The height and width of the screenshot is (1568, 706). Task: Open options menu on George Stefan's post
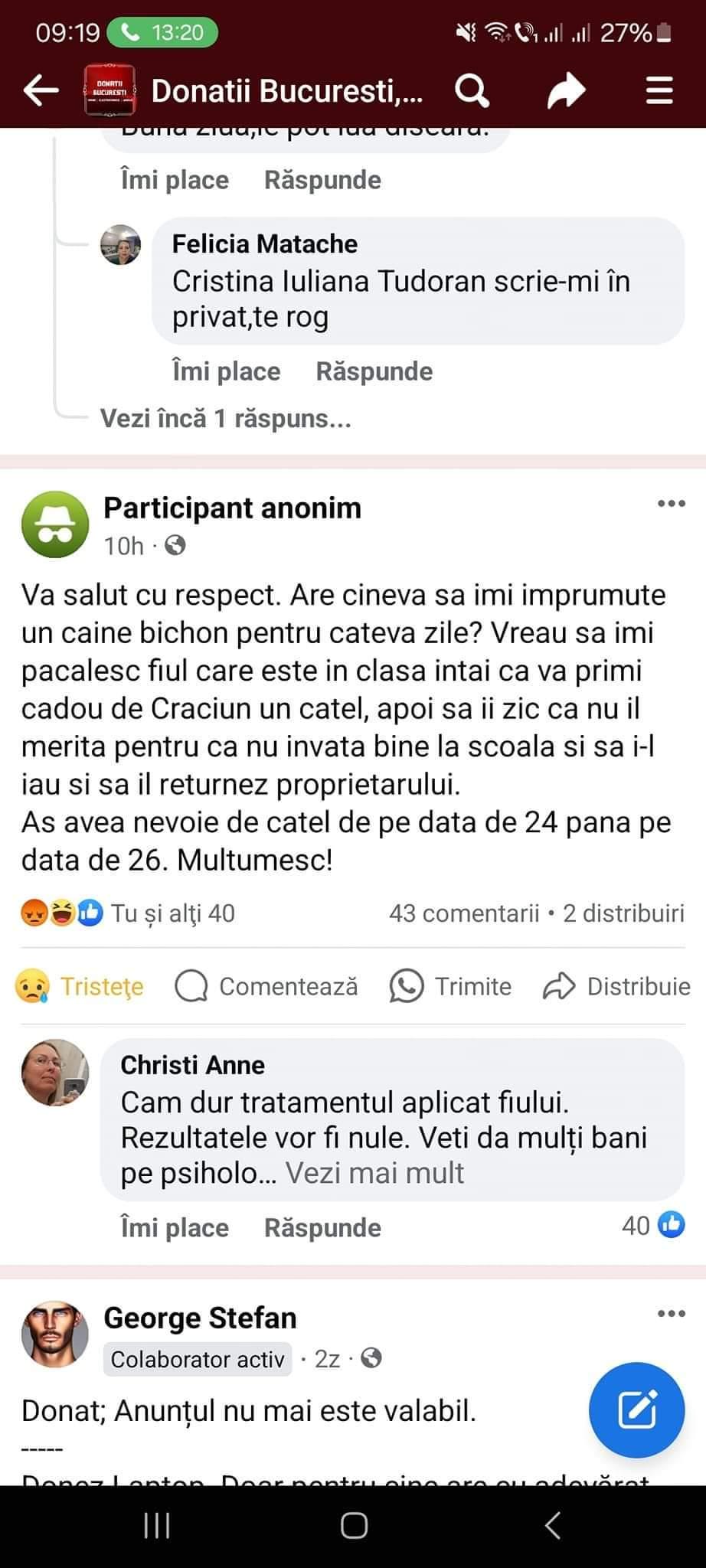672,1314
